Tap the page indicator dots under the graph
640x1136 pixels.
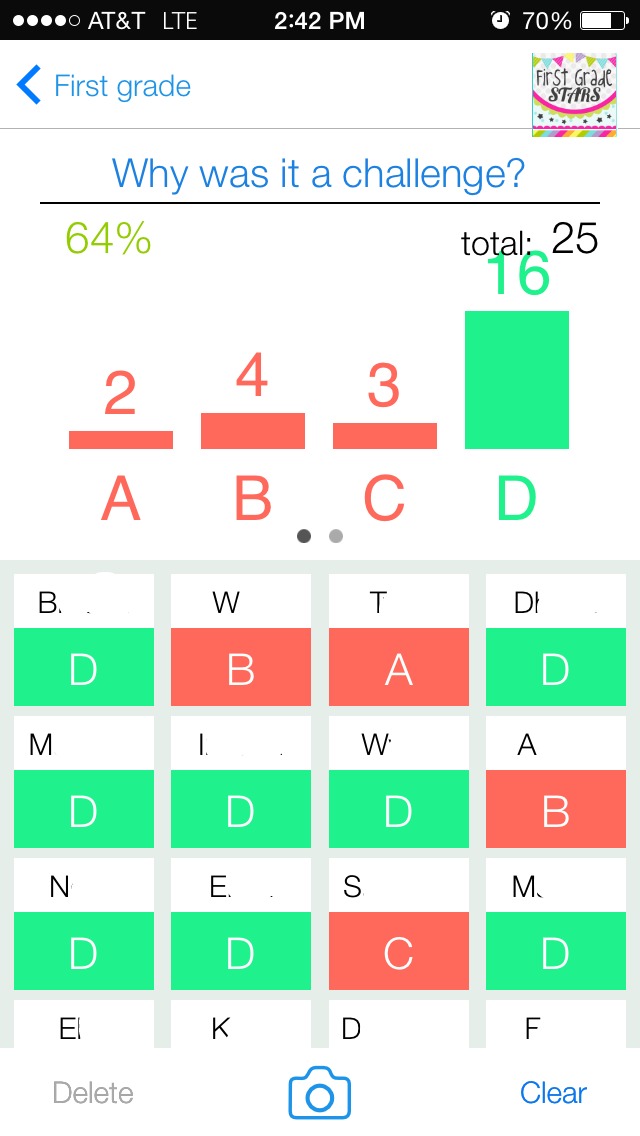[320, 536]
